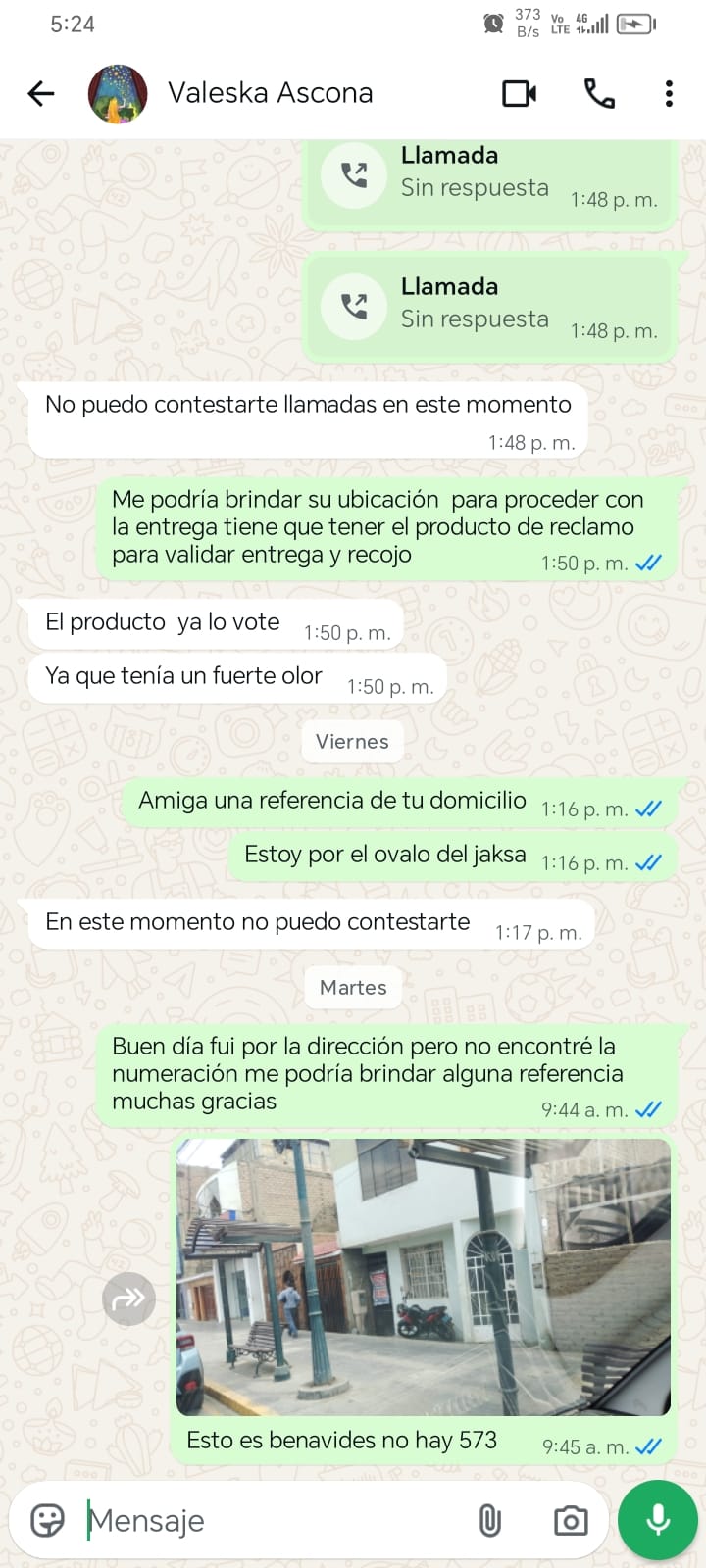
Task: Record a voice message
Action: pyautogui.click(x=658, y=1520)
